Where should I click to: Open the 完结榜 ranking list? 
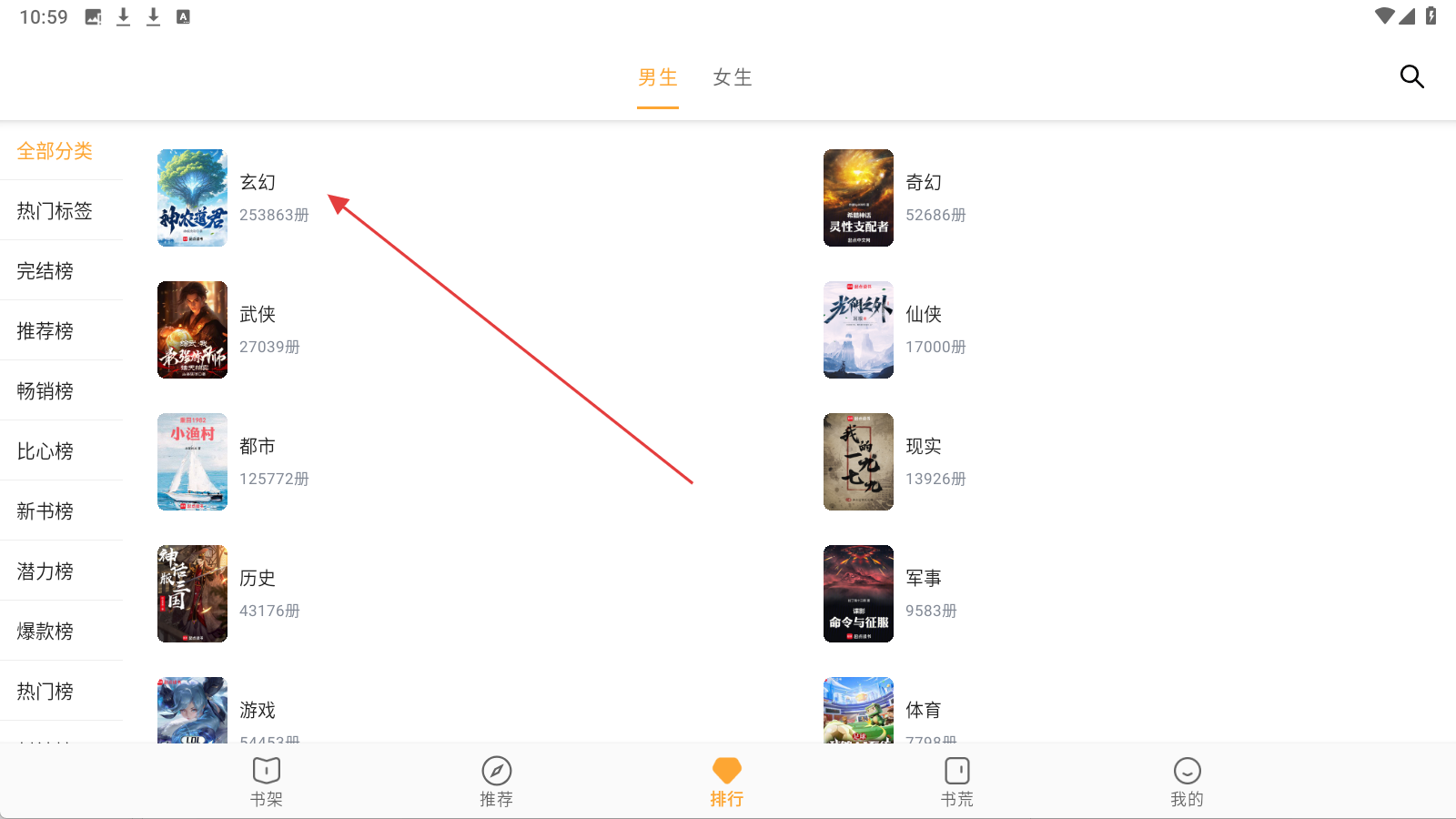pos(45,271)
